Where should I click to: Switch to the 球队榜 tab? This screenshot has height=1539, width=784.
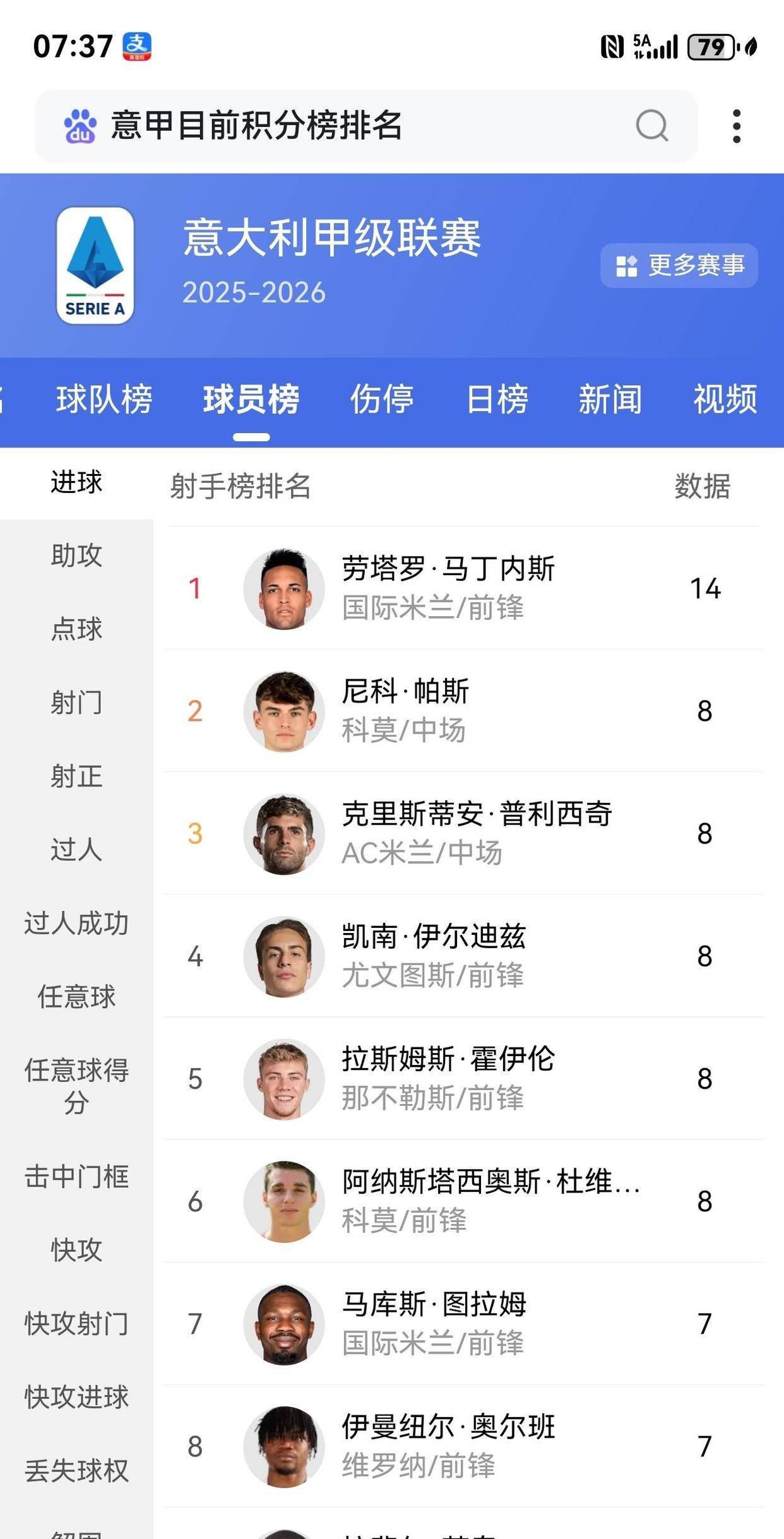(x=104, y=399)
